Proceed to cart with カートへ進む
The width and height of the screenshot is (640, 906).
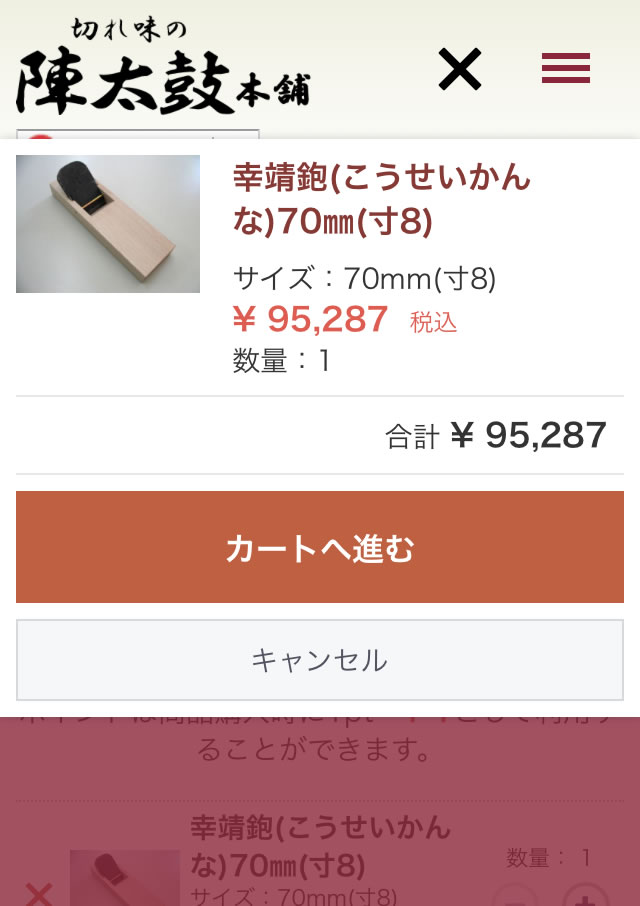[x=320, y=548]
